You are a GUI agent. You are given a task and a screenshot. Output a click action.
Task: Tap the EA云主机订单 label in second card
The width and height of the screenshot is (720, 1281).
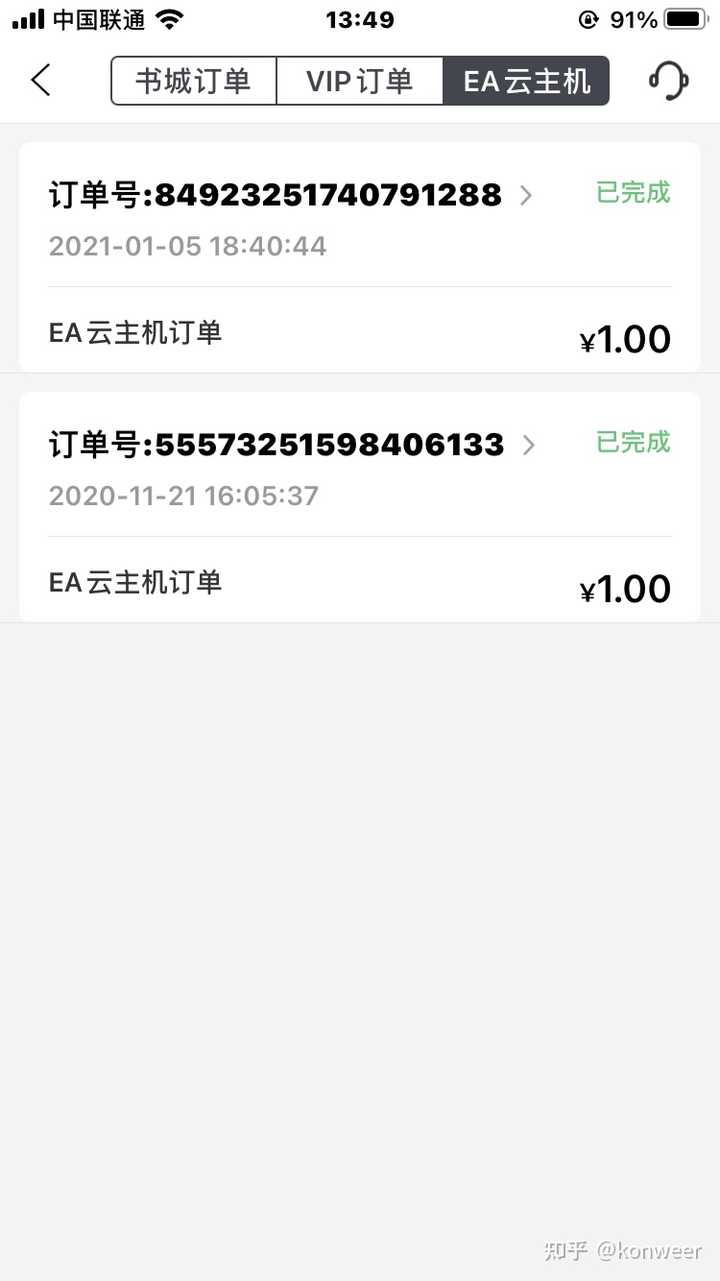tap(135, 583)
